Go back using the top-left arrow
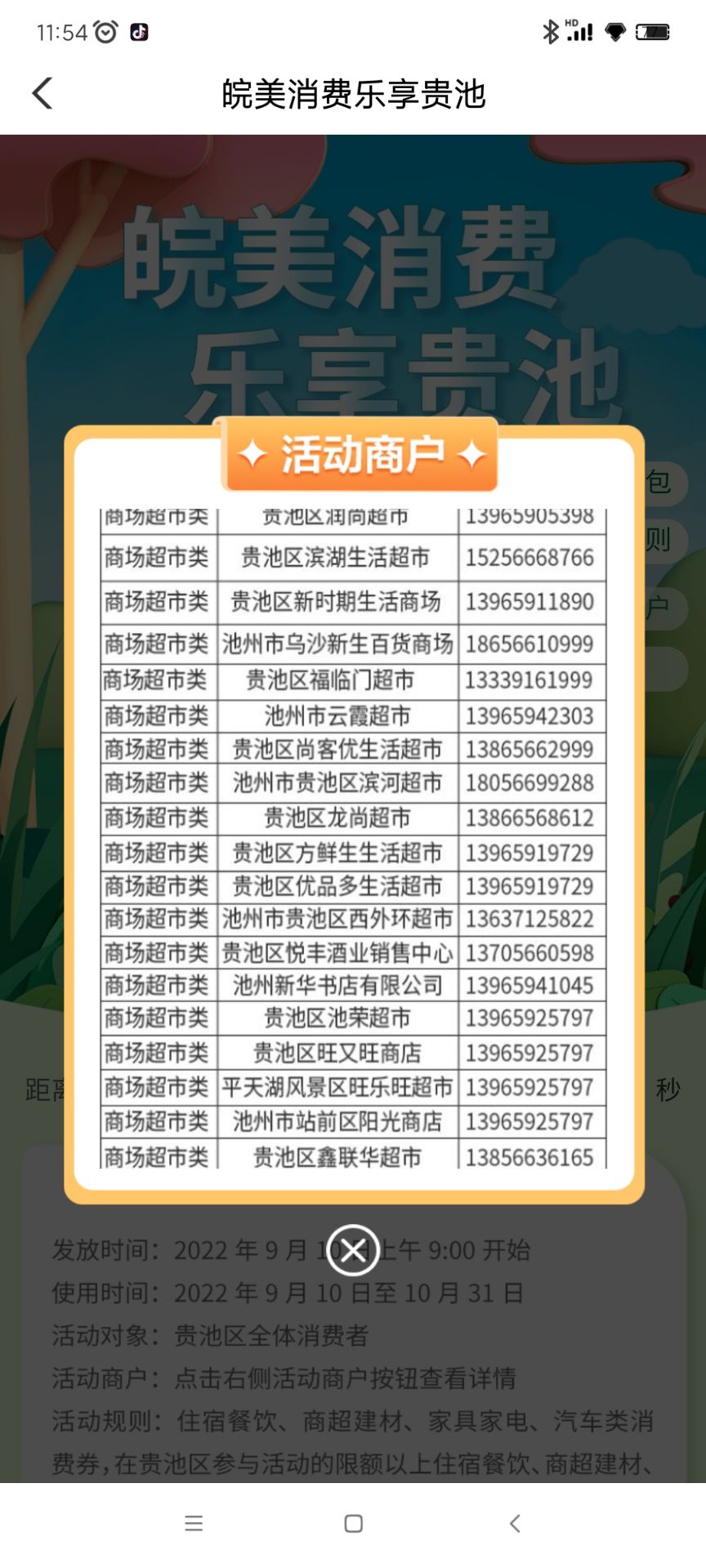The width and height of the screenshot is (706, 1568). coord(42,93)
